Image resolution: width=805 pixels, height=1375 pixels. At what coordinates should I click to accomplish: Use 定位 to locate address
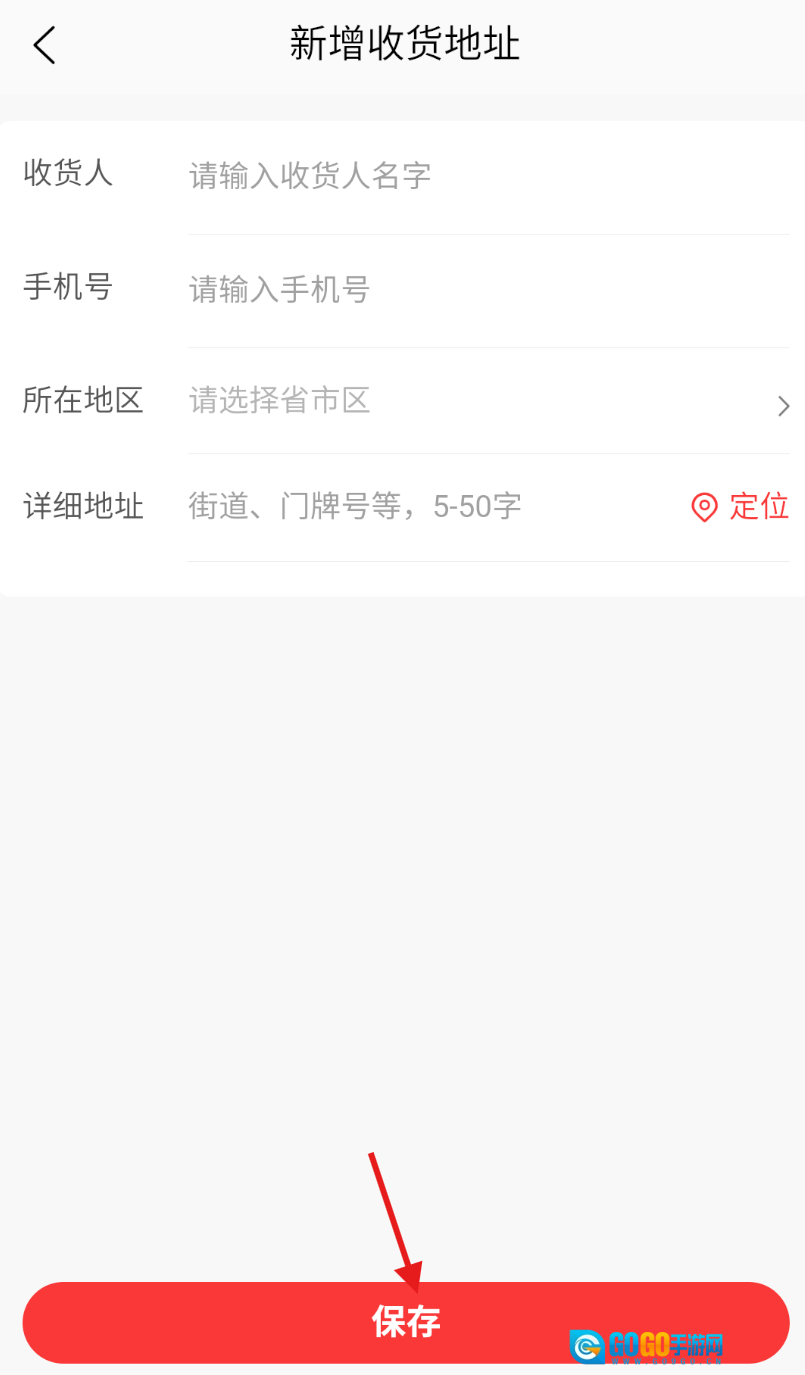(x=740, y=507)
